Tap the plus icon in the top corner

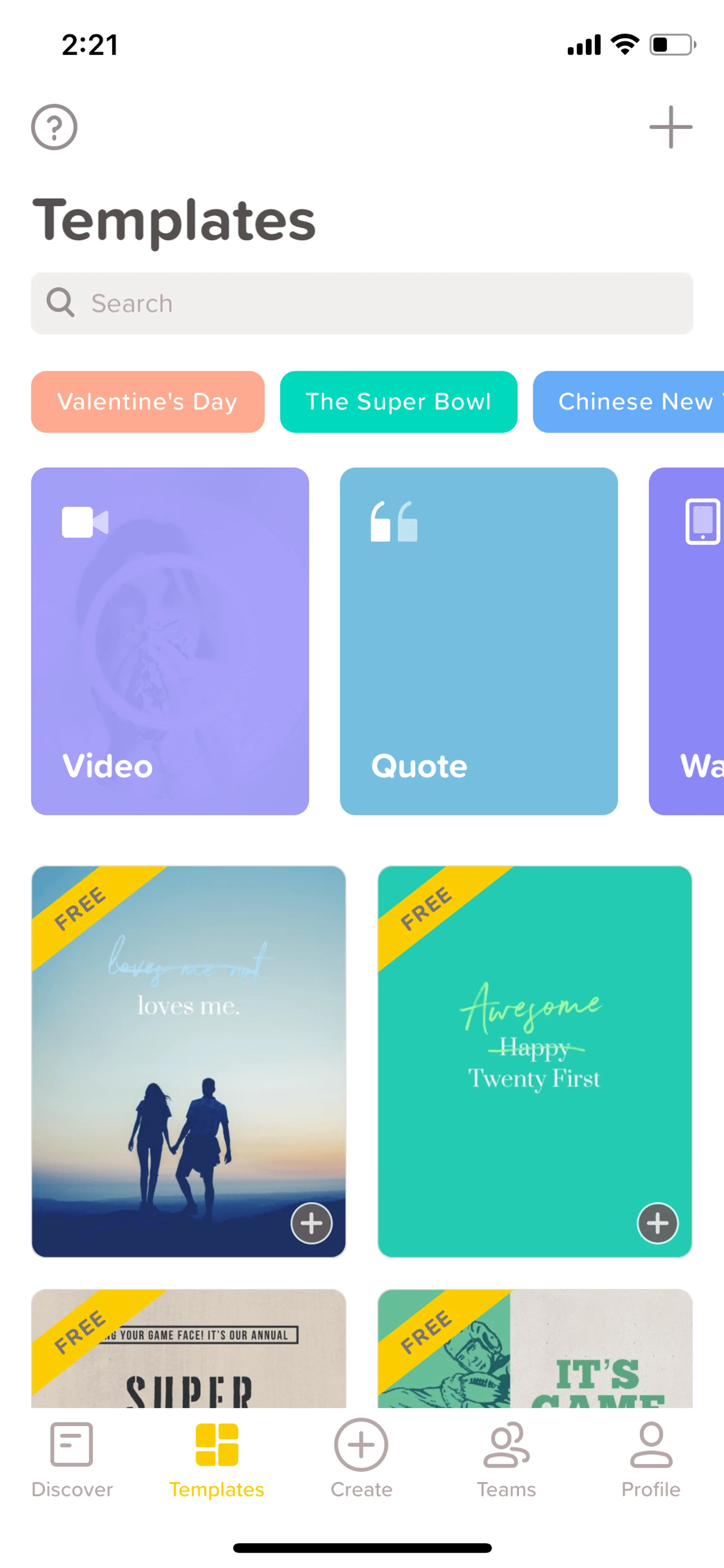pyautogui.click(x=670, y=127)
